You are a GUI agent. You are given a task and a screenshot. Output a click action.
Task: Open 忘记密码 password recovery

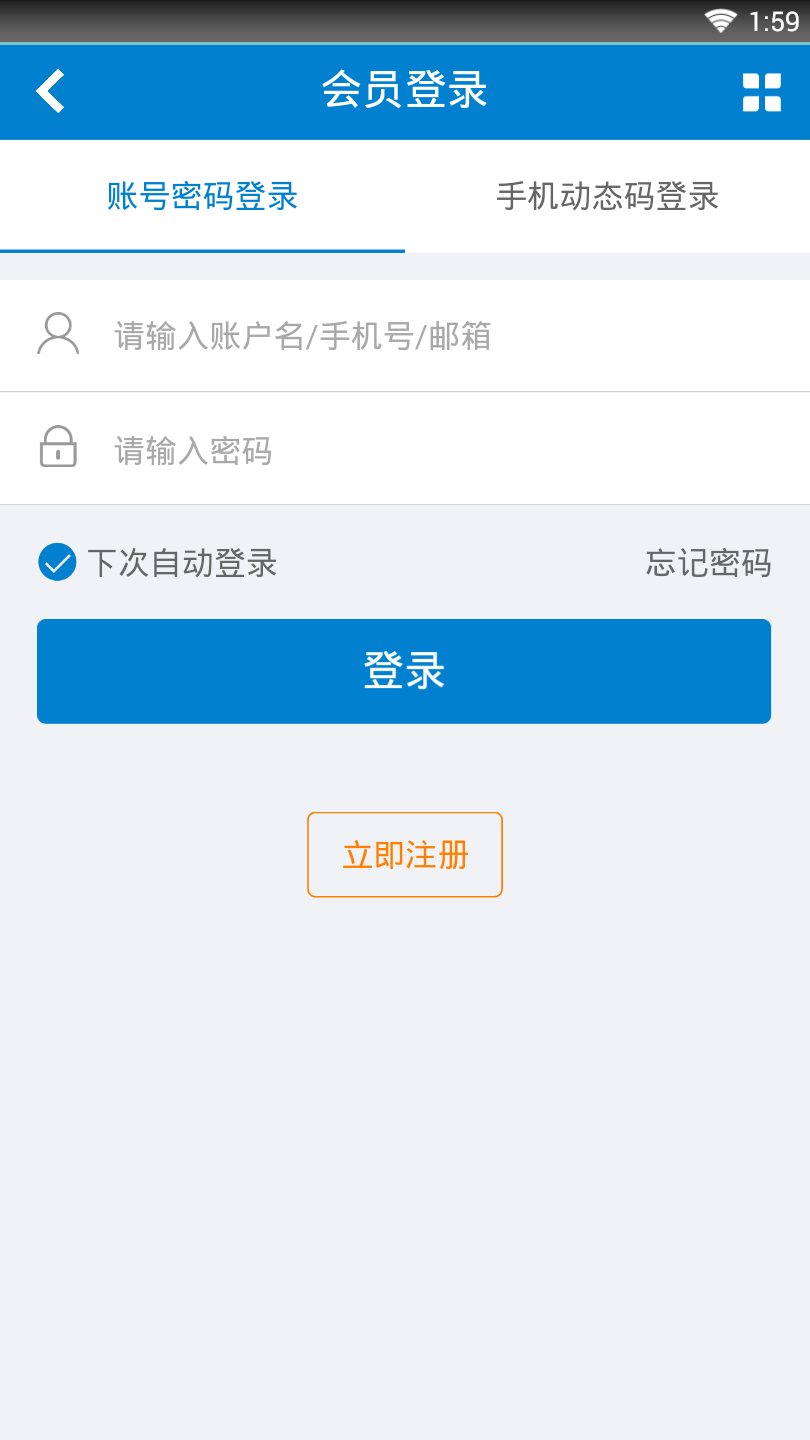(x=707, y=562)
